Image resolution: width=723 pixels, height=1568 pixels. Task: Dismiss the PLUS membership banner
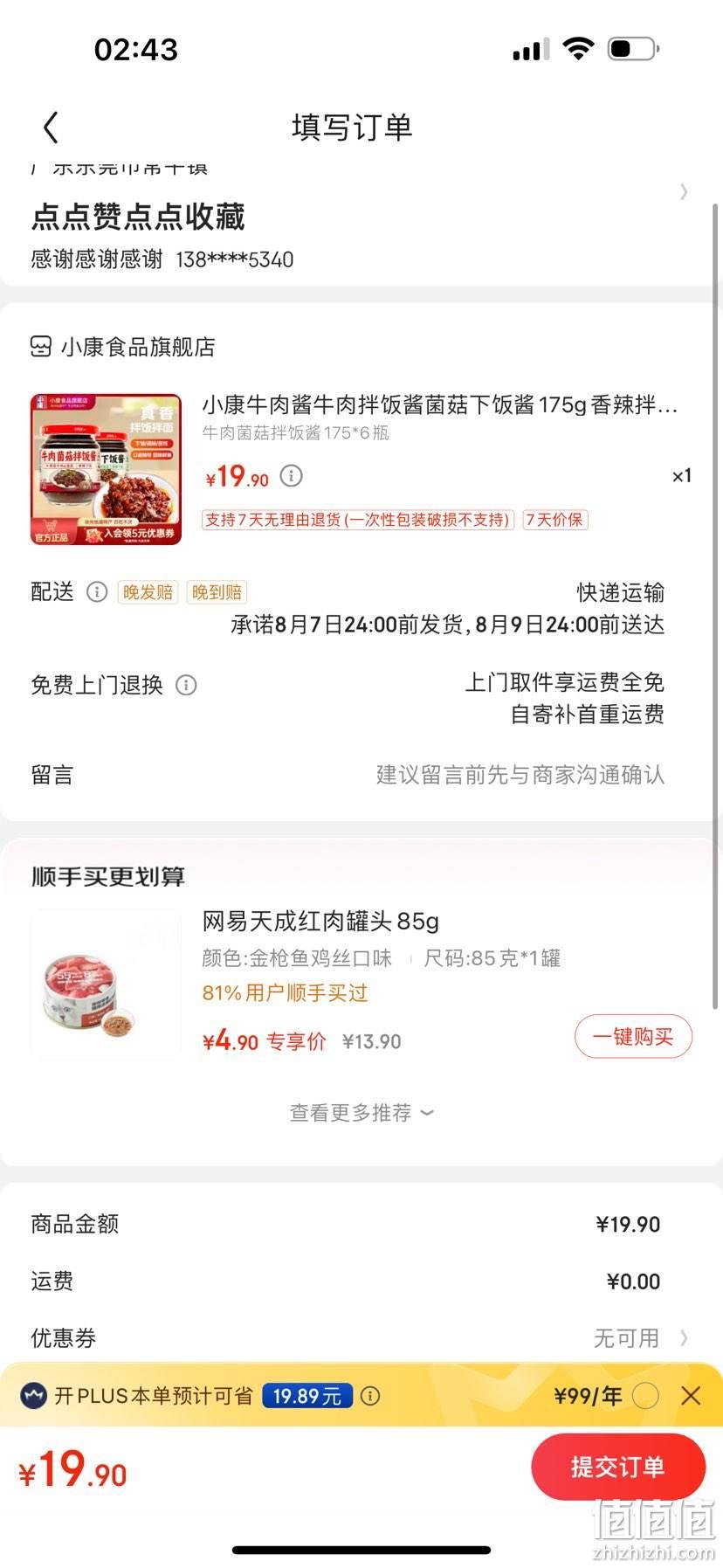click(x=691, y=1396)
